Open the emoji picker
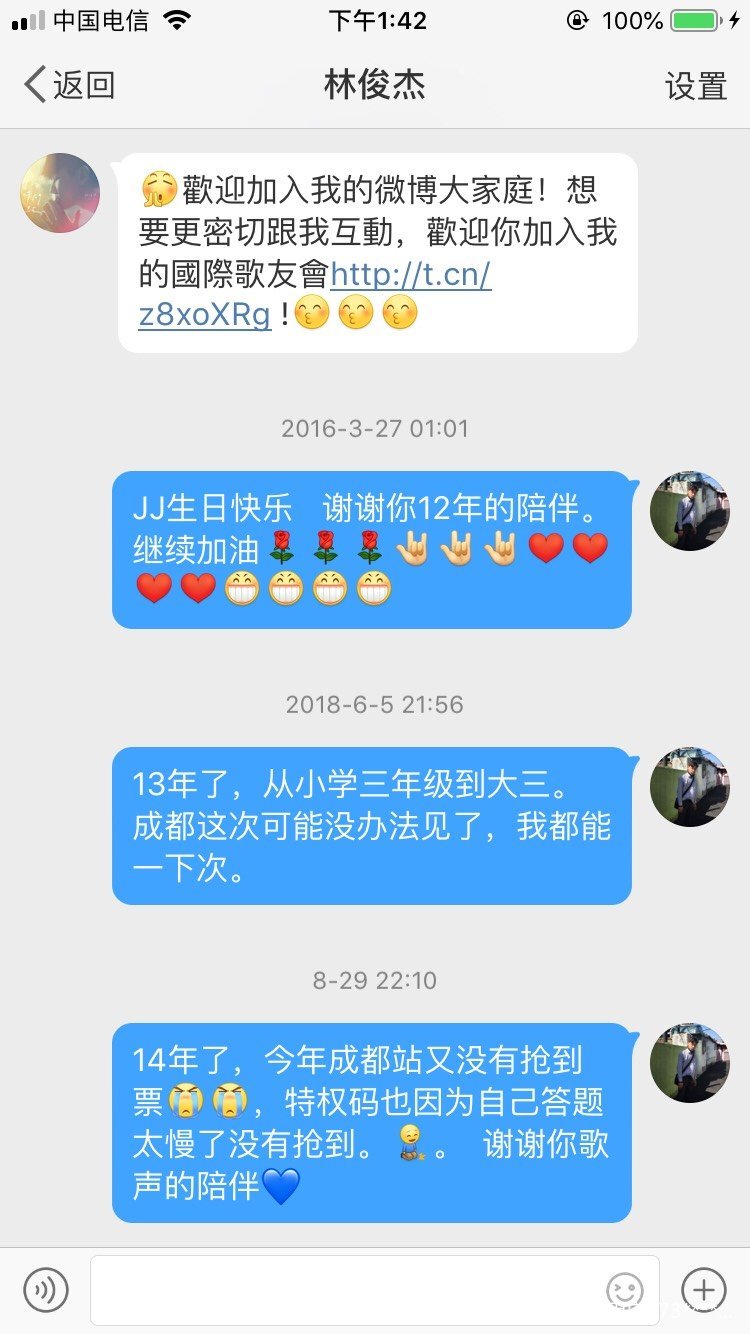This screenshot has height=1334, width=750. [625, 1290]
